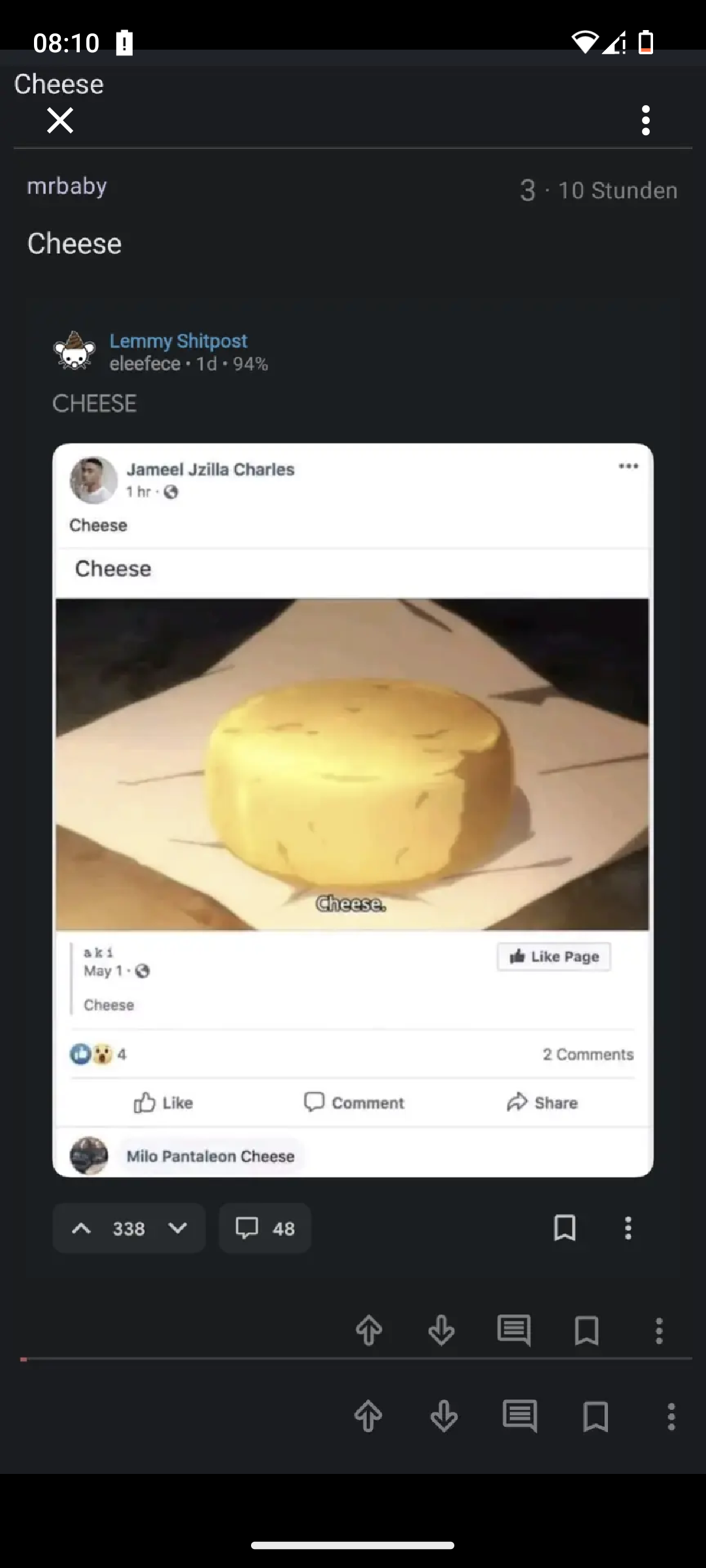This screenshot has width=706, height=1568.
Task: Bookmark mrbaby's Cheese post
Action: click(586, 1330)
